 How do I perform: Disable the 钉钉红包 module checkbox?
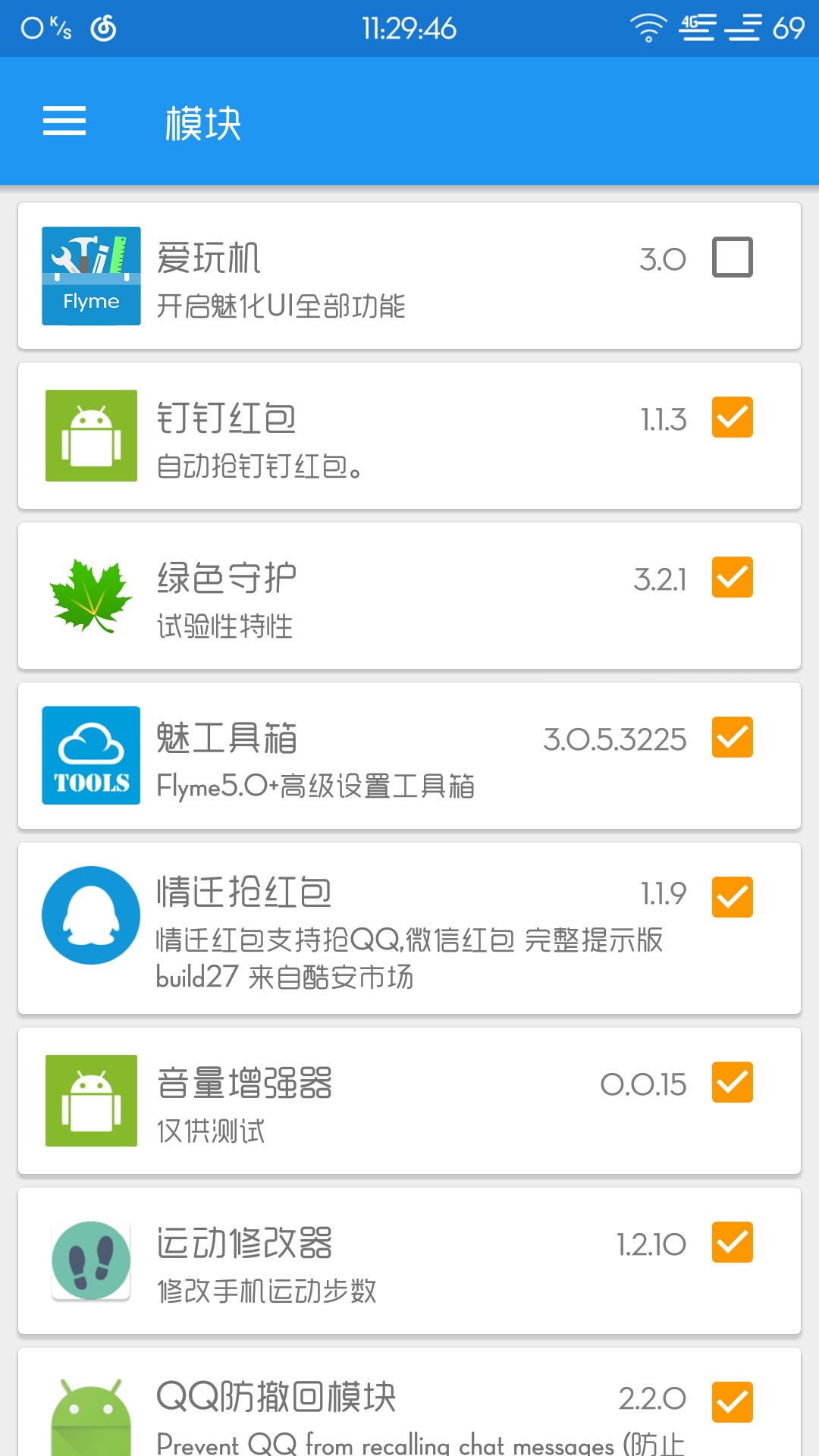731,417
